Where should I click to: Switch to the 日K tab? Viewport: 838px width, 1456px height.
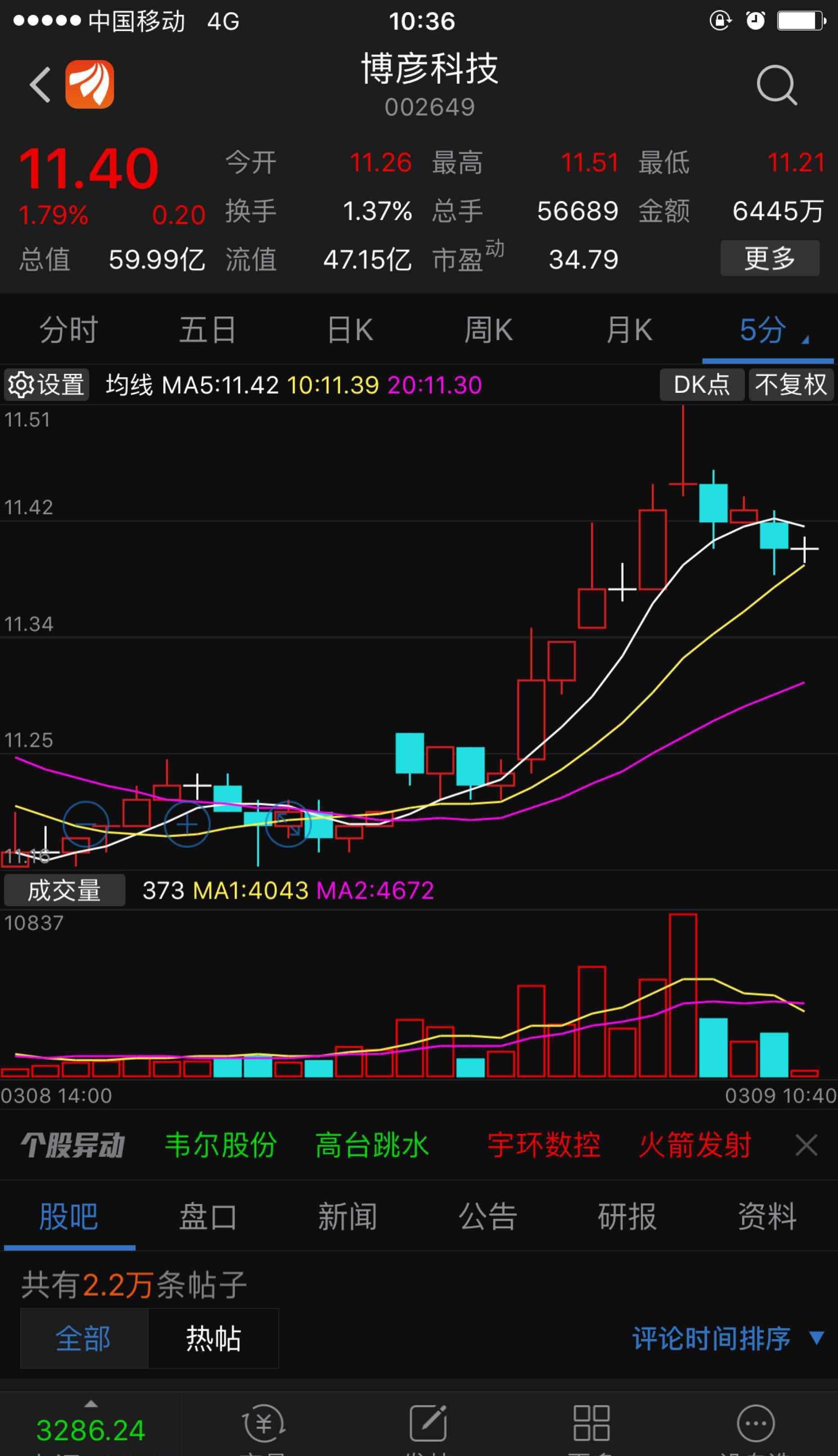coord(350,330)
